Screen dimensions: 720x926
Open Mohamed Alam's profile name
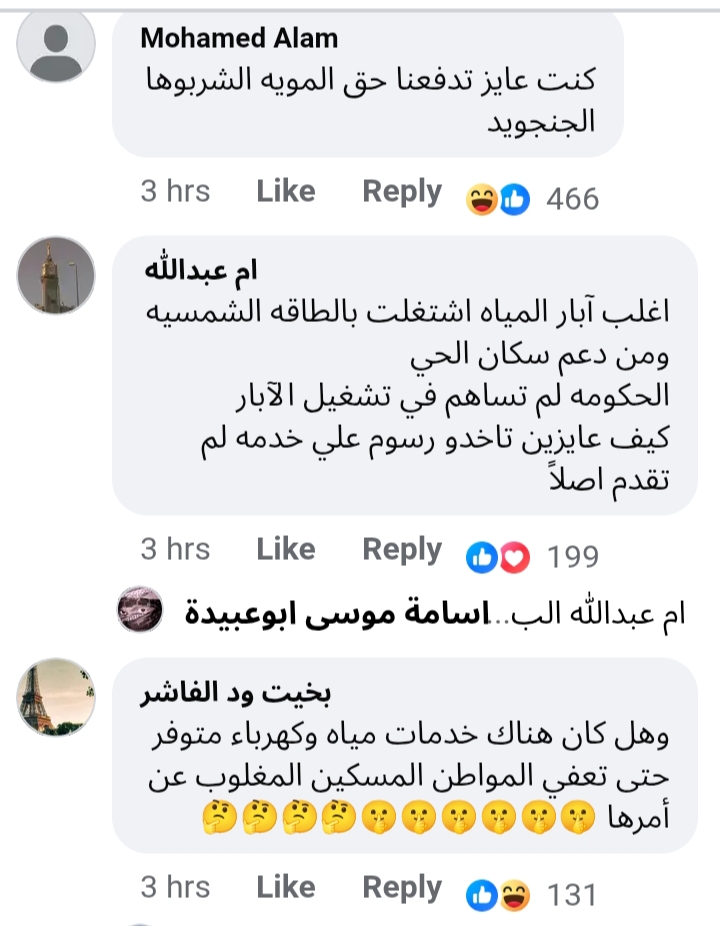tap(239, 38)
